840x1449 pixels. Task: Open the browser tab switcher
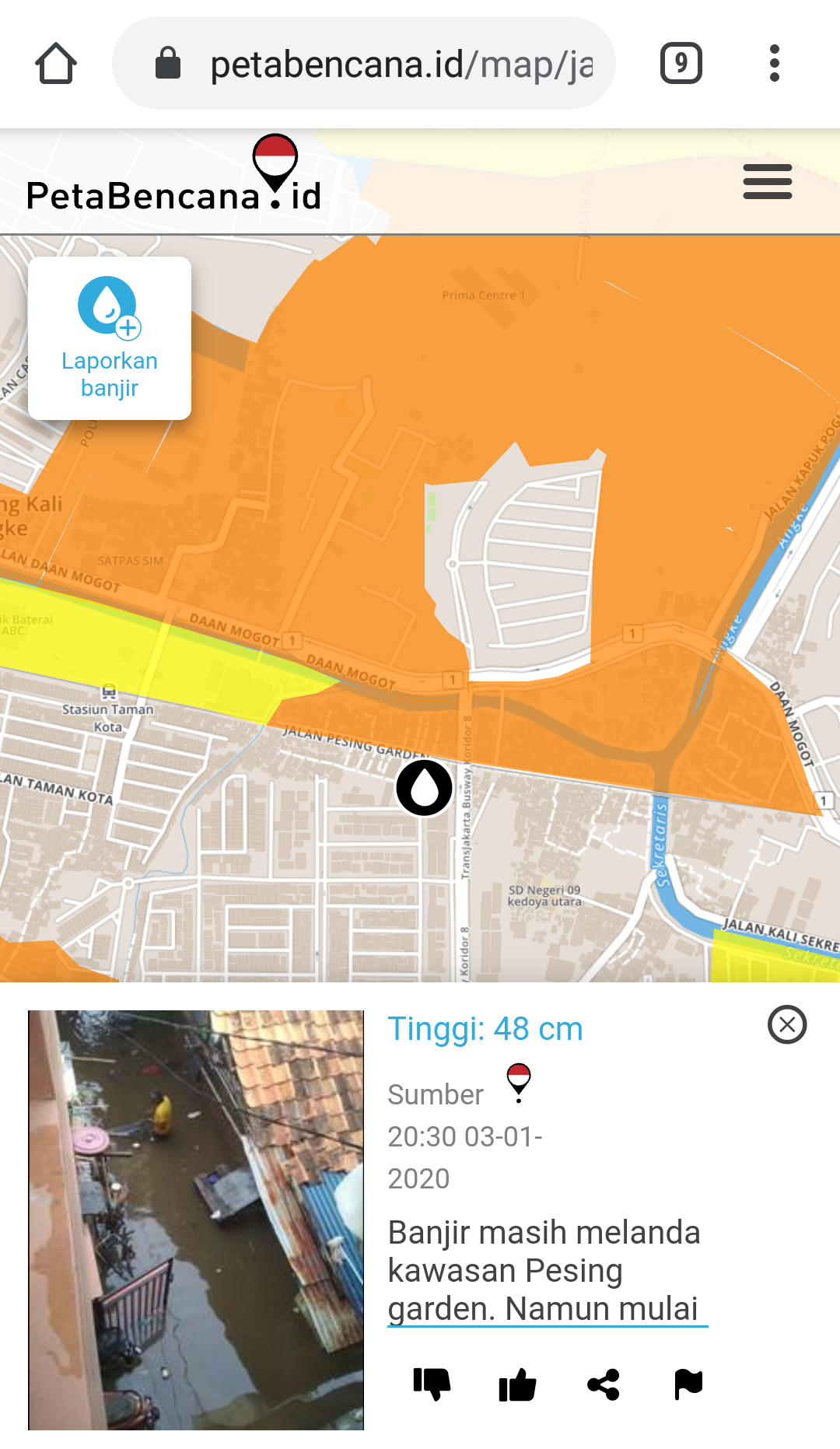pyautogui.click(x=681, y=64)
